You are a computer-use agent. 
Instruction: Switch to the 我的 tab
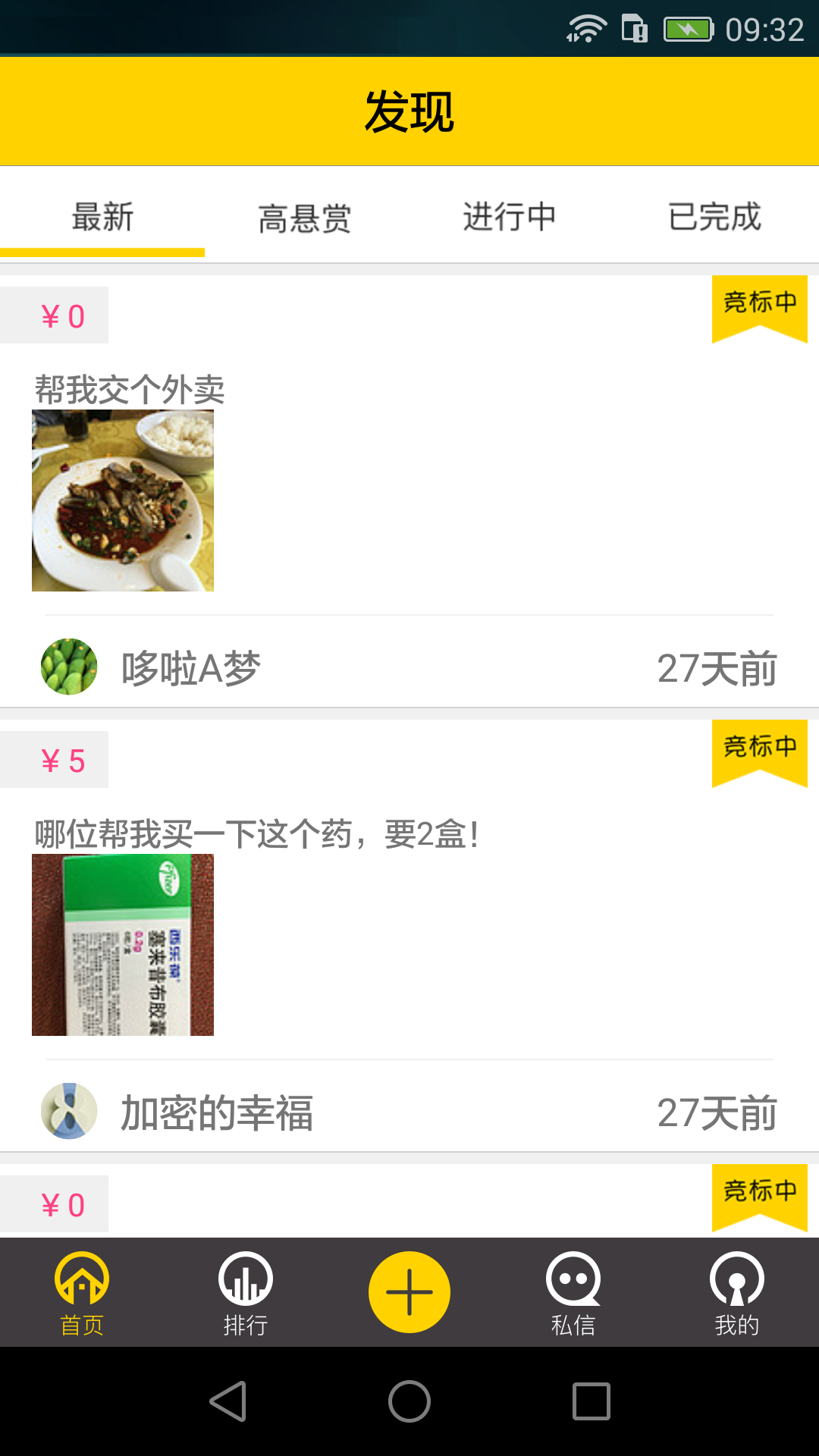pos(737,1293)
